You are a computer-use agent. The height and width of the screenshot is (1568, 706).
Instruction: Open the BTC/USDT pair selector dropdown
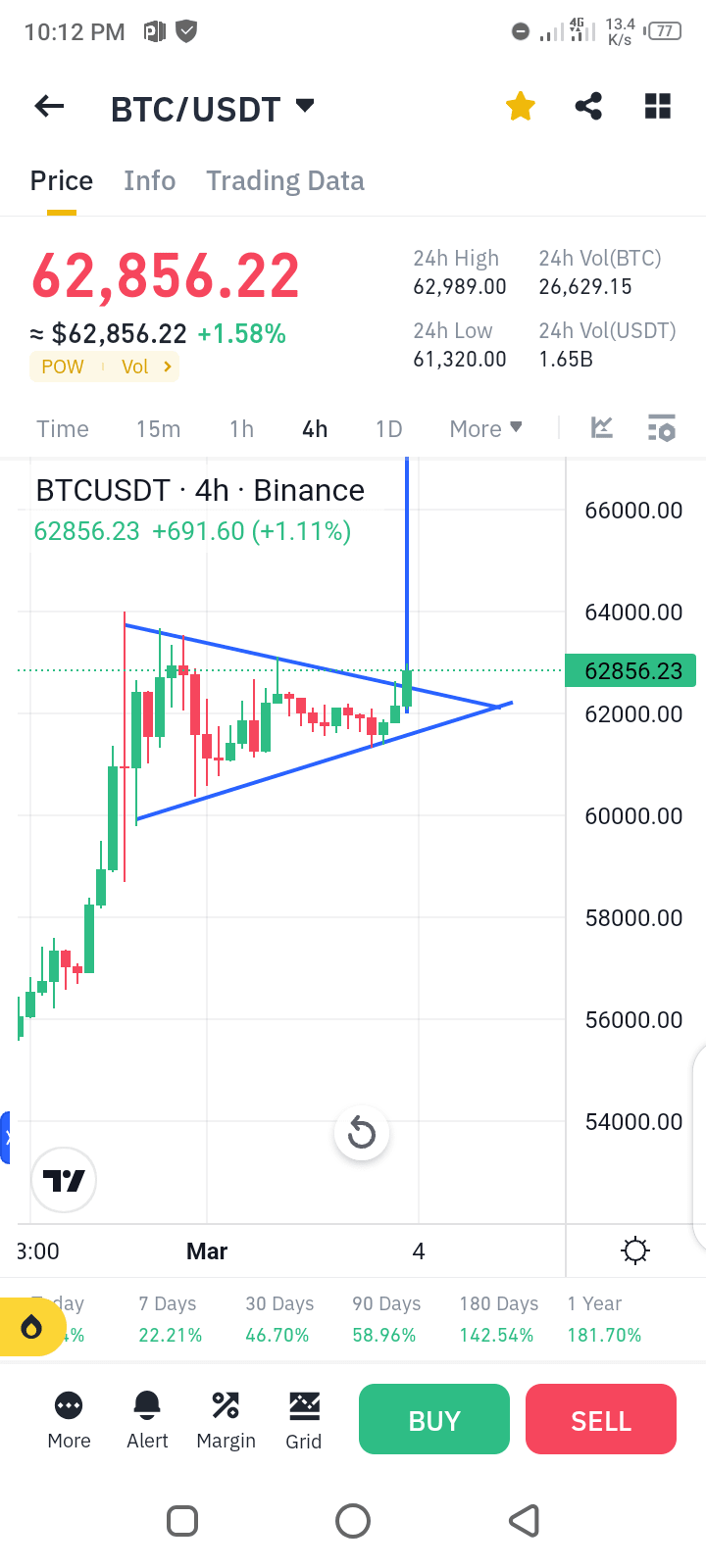[305, 106]
